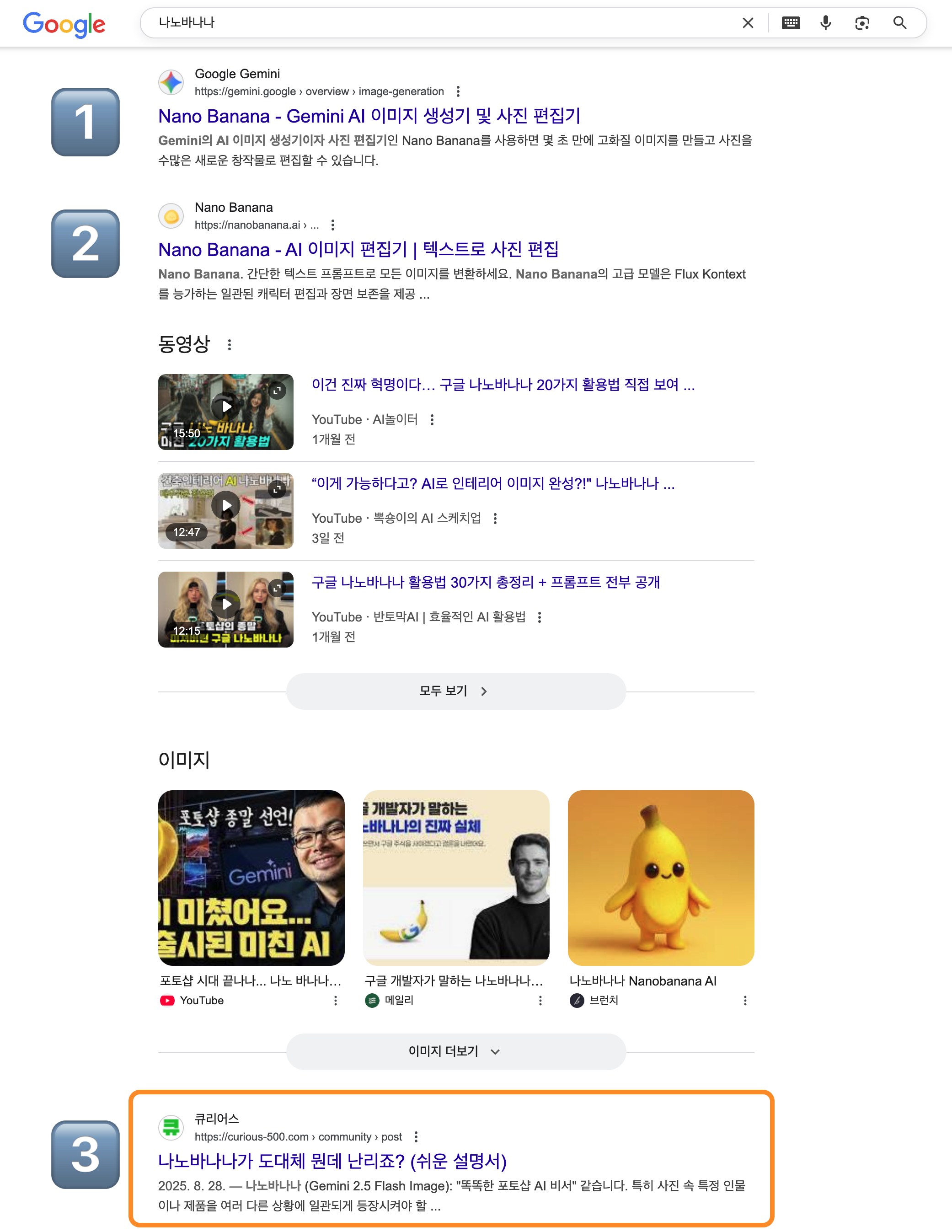Open 구글 나노바나나 활용법 30가지 총정리 video
952x1232 pixels.
pyautogui.click(x=486, y=582)
